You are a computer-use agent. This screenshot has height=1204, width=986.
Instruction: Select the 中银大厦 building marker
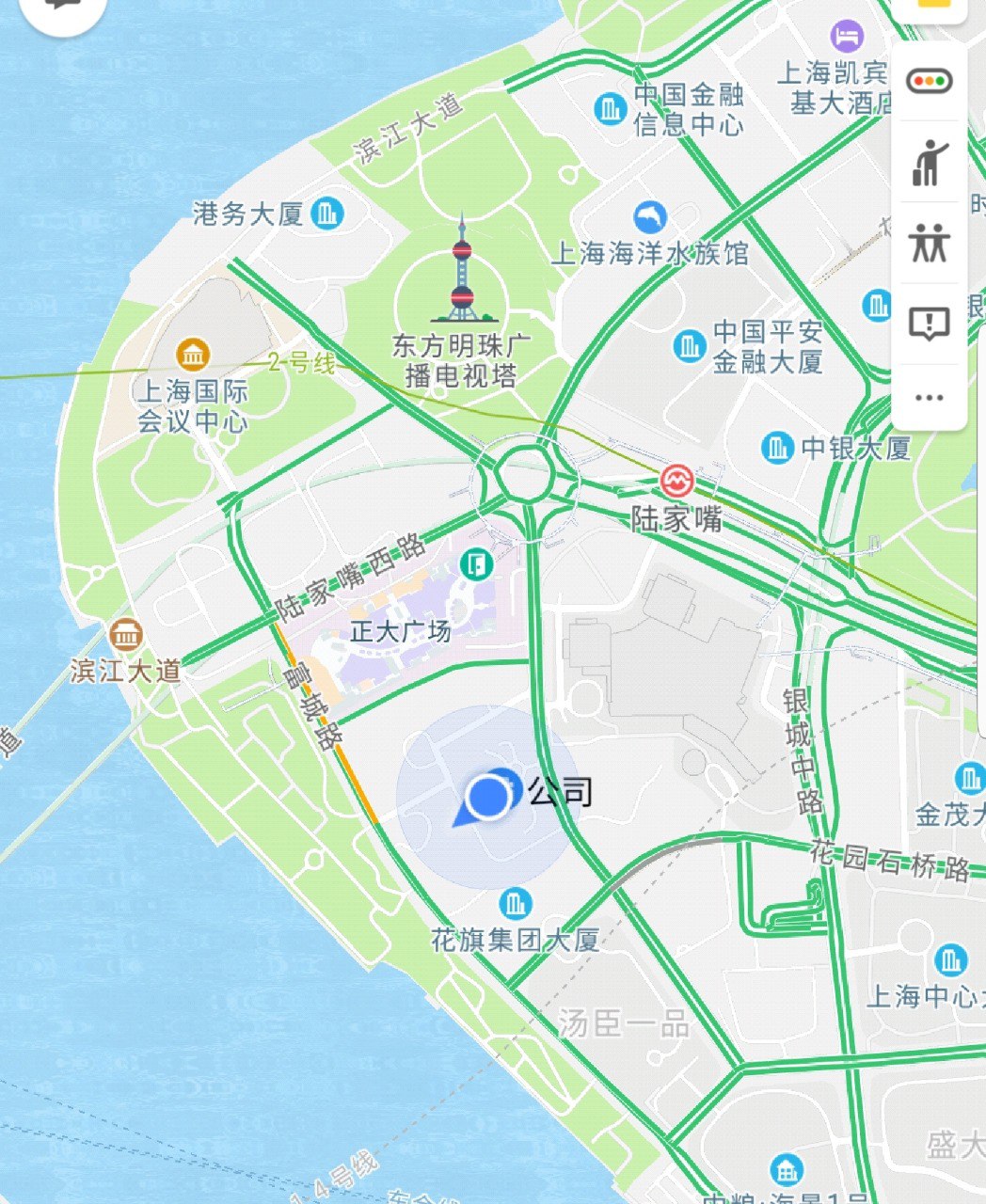coord(777,448)
